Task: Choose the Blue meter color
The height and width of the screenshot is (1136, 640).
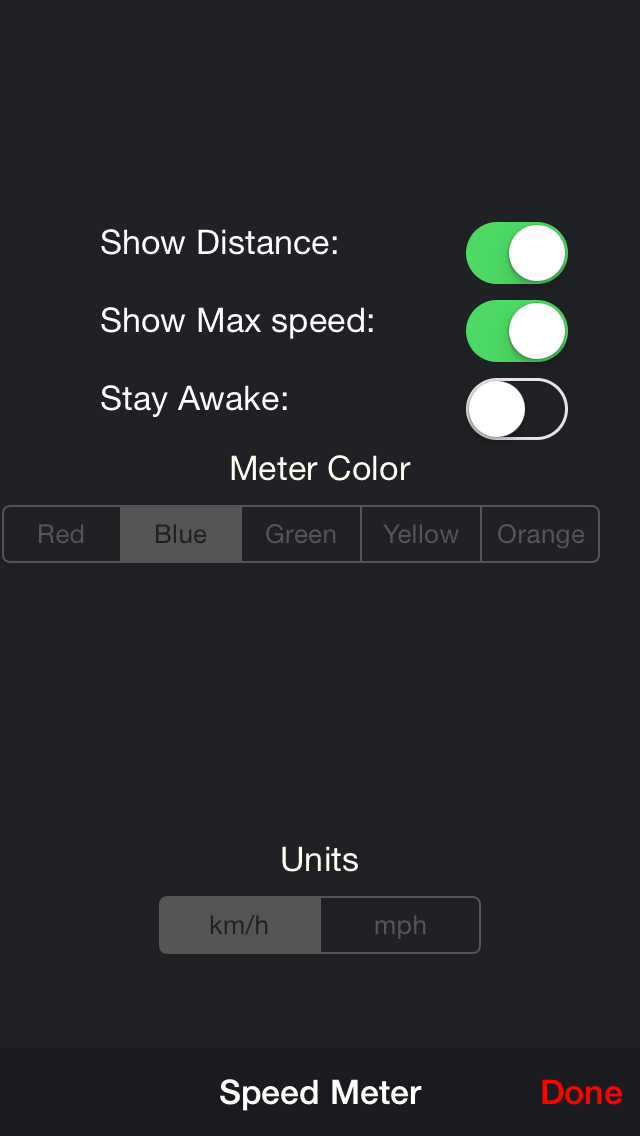Action: coord(181,534)
